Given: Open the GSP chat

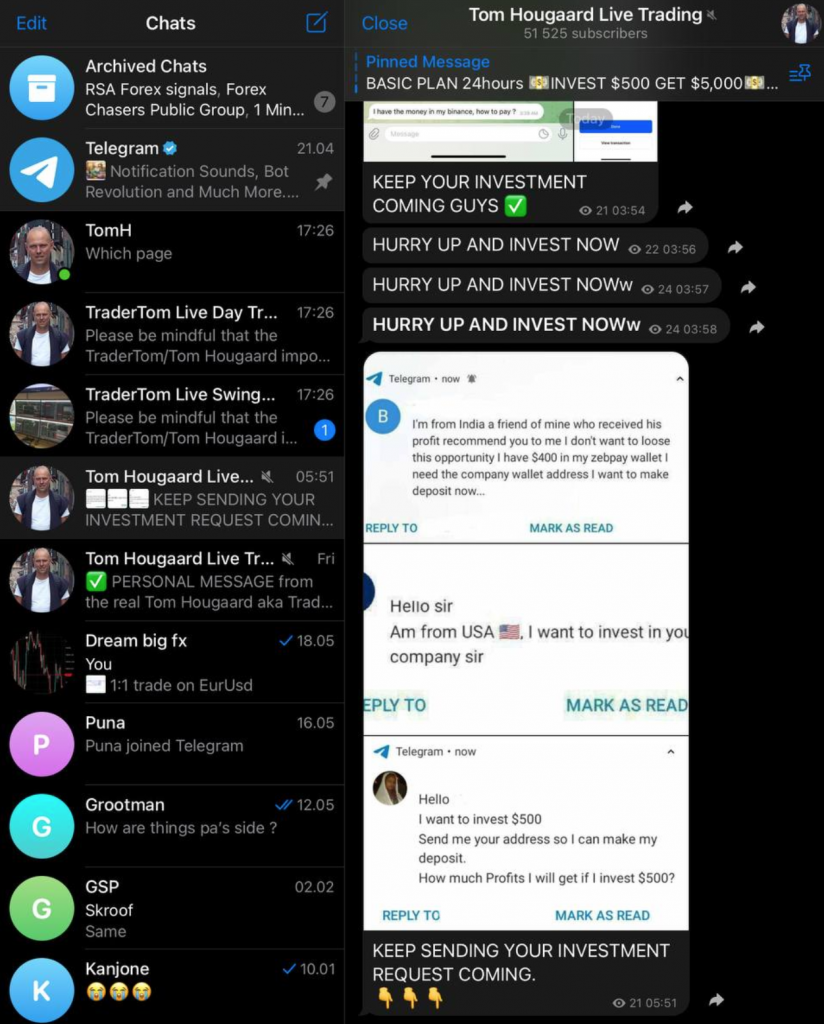Looking at the screenshot, I should pyautogui.click(x=172, y=908).
